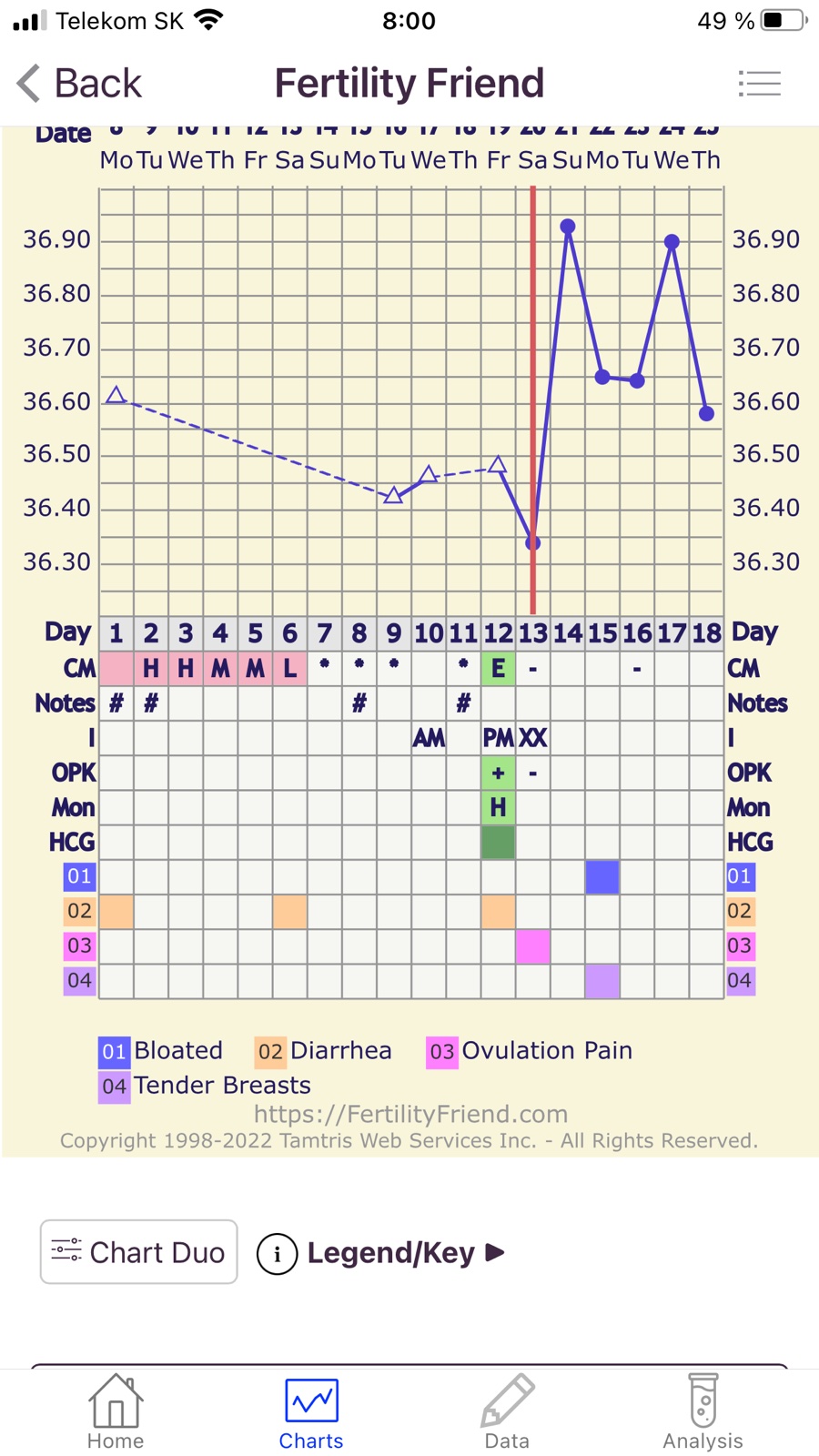819x1456 pixels.
Task: Open the list menu icon
Action: (759, 84)
